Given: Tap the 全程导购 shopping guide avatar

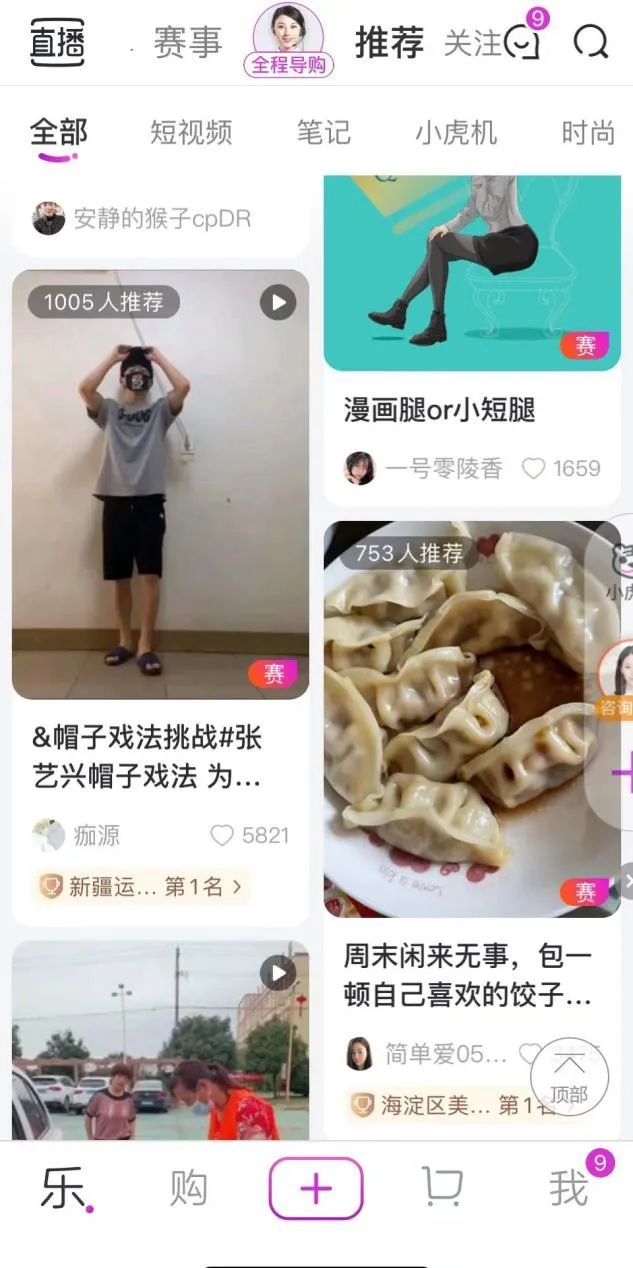Looking at the screenshot, I should 288,40.
